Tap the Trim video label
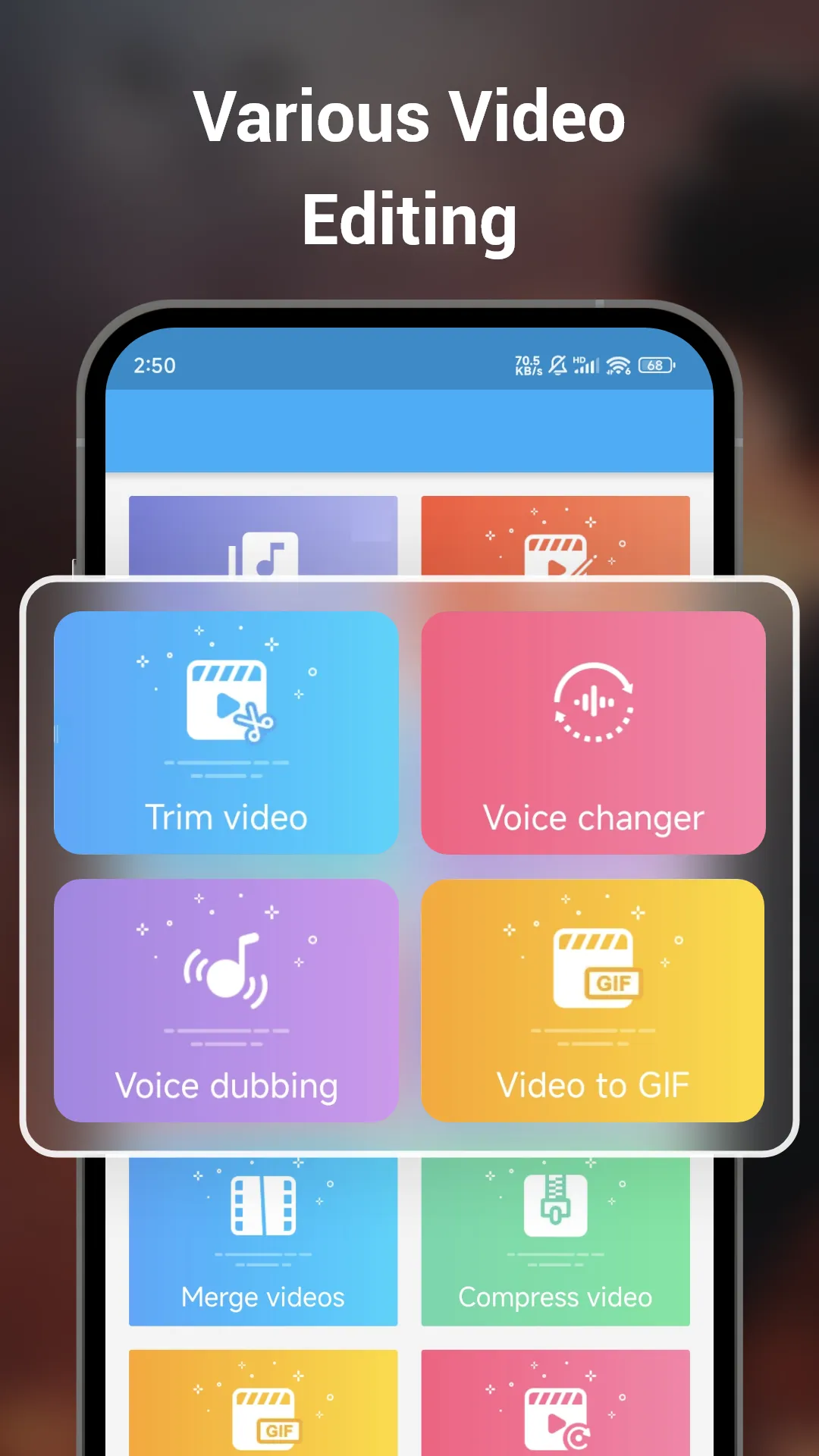819x1456 pixels. (226, 817)
